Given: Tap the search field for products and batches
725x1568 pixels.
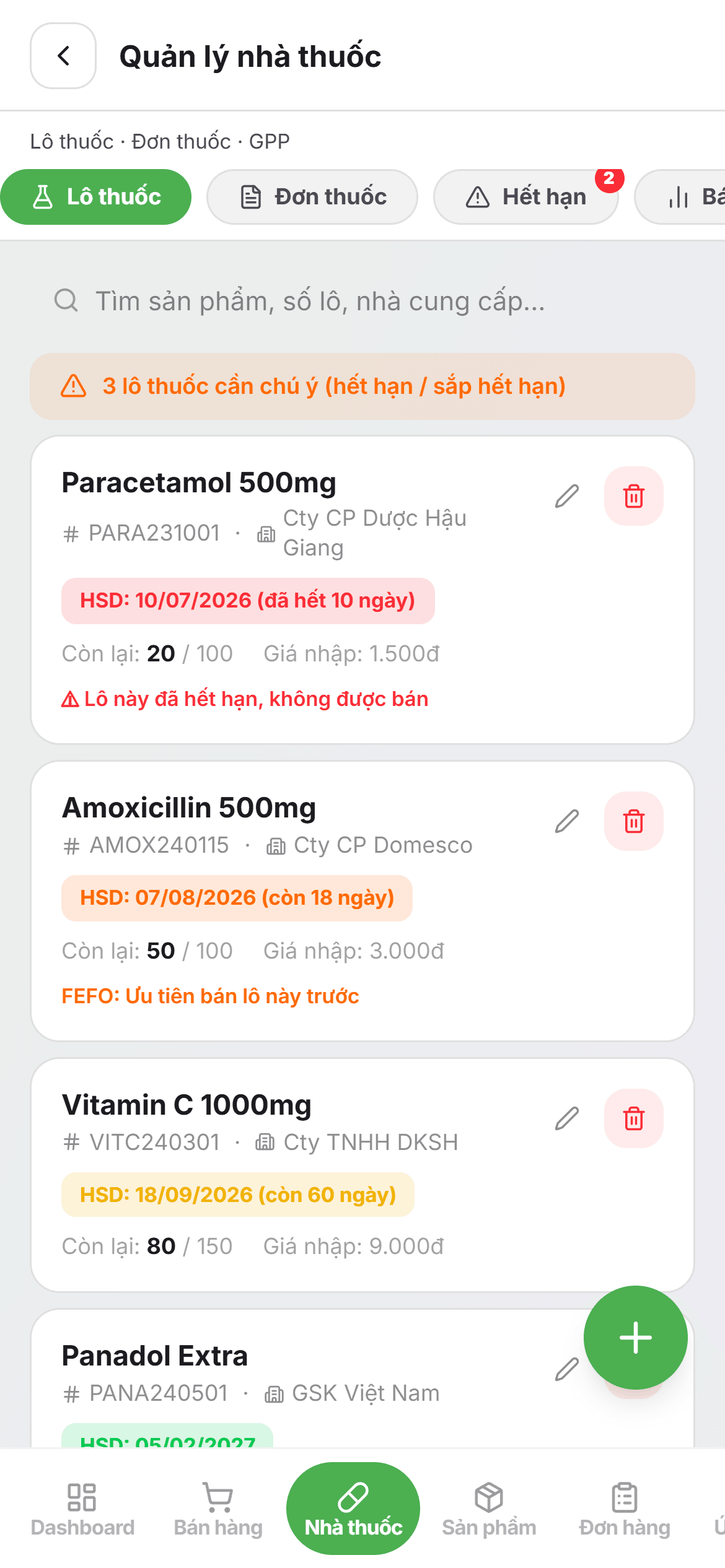Looking at the screenshot, I should pos(362,301).
